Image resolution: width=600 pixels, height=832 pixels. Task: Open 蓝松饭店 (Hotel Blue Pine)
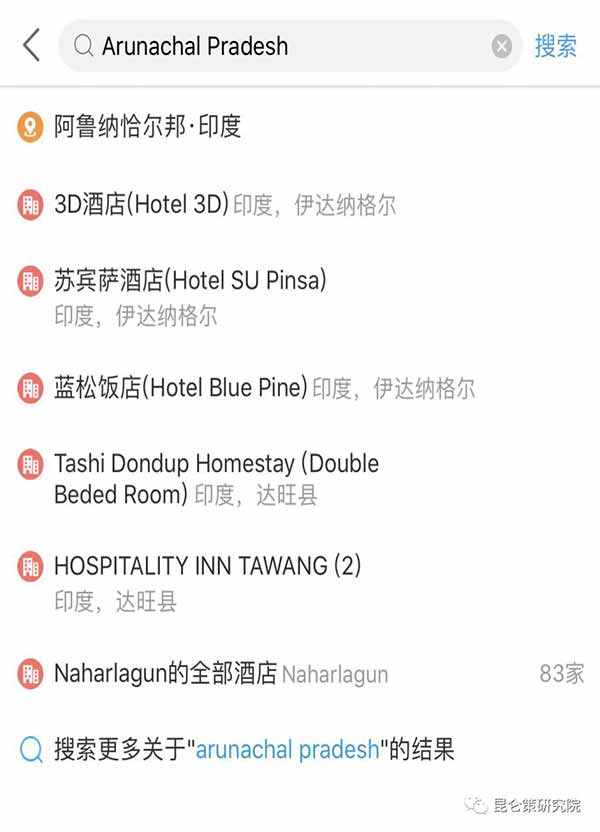[264, 388]
